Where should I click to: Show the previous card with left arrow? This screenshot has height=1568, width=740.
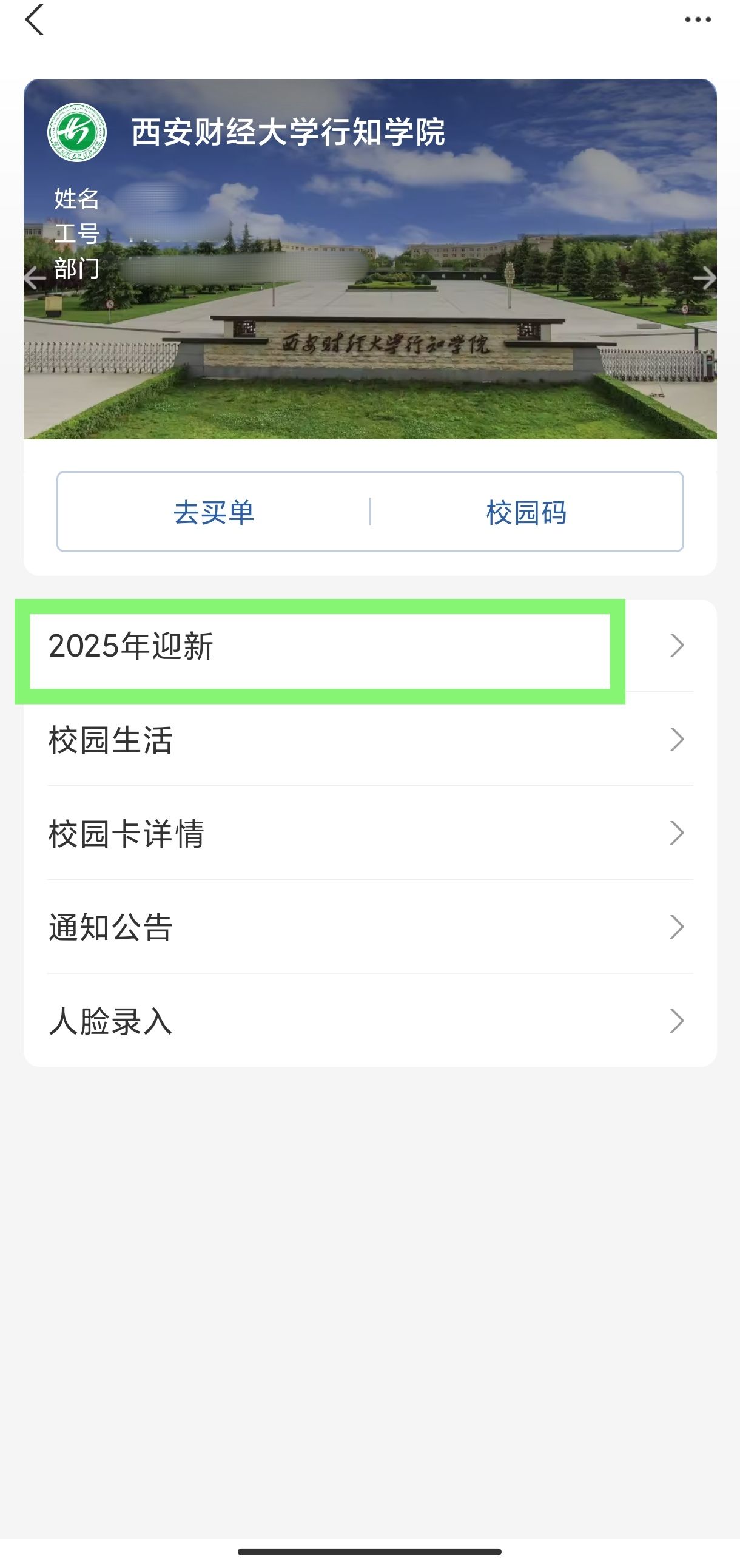coord(35,278)
